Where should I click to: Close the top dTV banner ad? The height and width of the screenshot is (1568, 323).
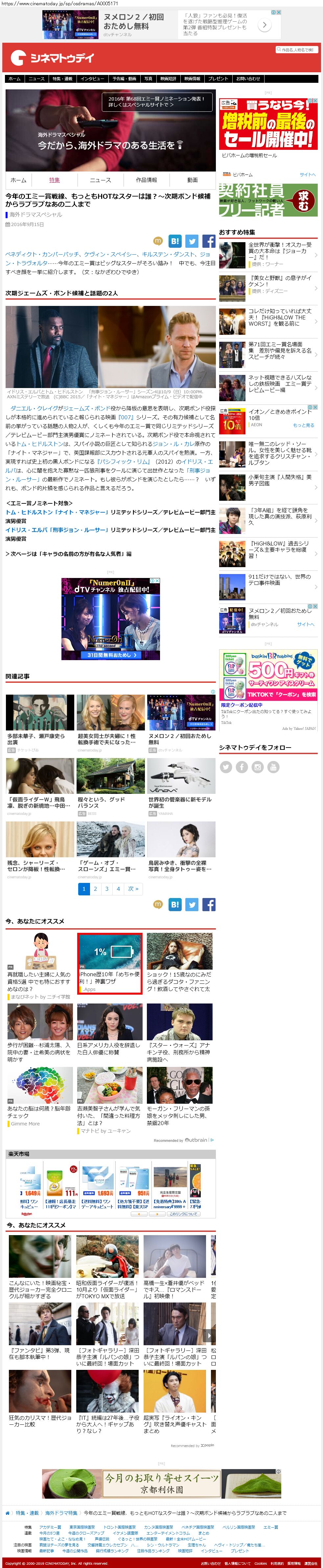279,12
